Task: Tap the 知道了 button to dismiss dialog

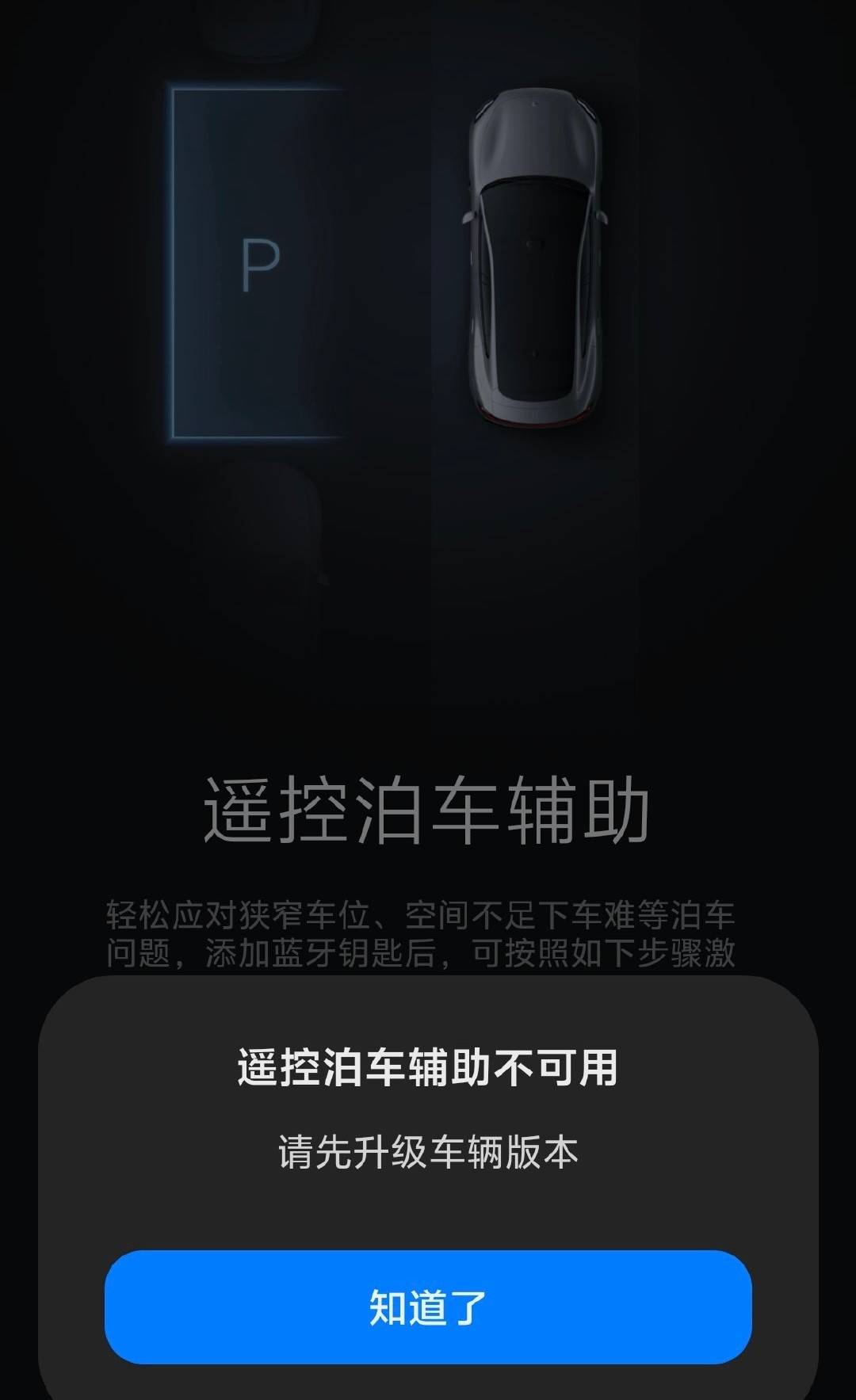Action: pos(428,1307)
